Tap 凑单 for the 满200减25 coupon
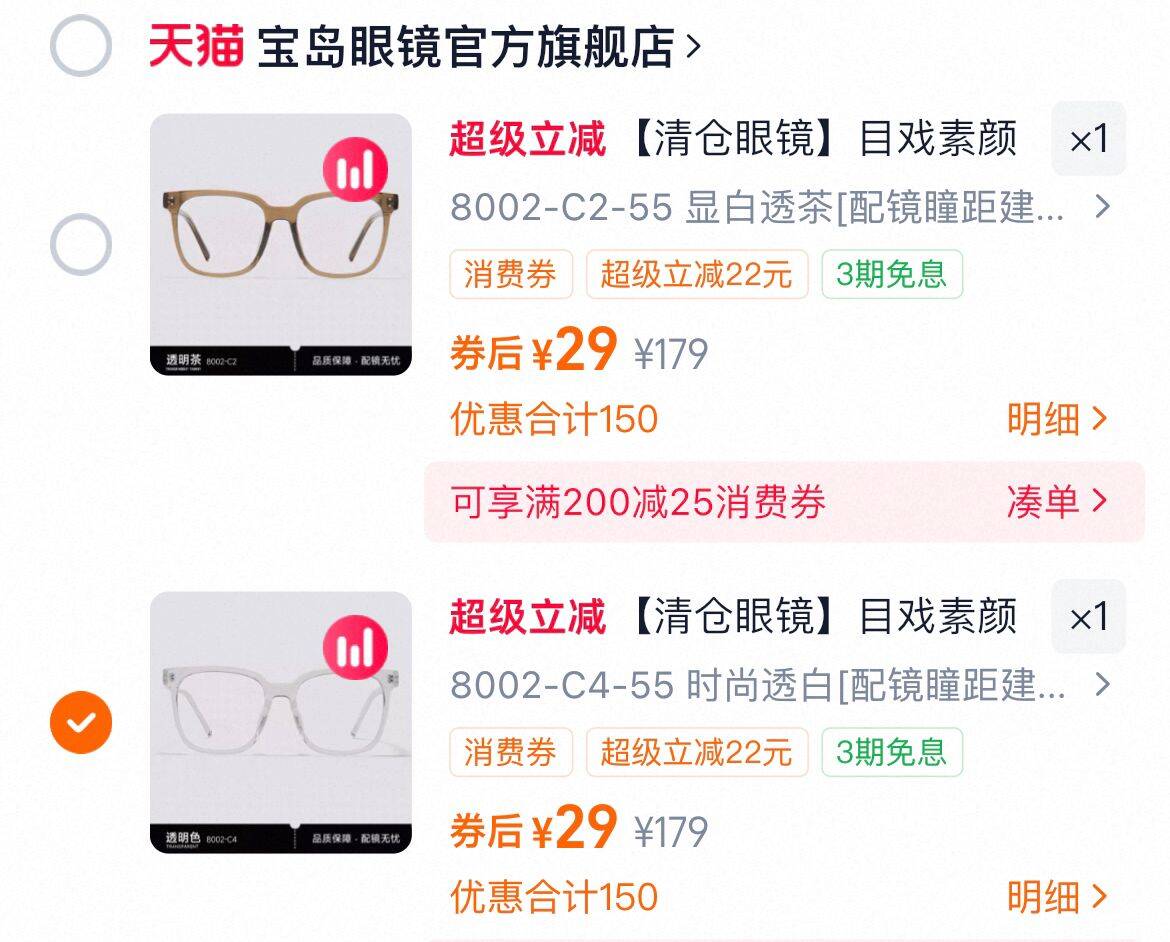Screen dimensions: 1170x942 (x=1058, y=502)
